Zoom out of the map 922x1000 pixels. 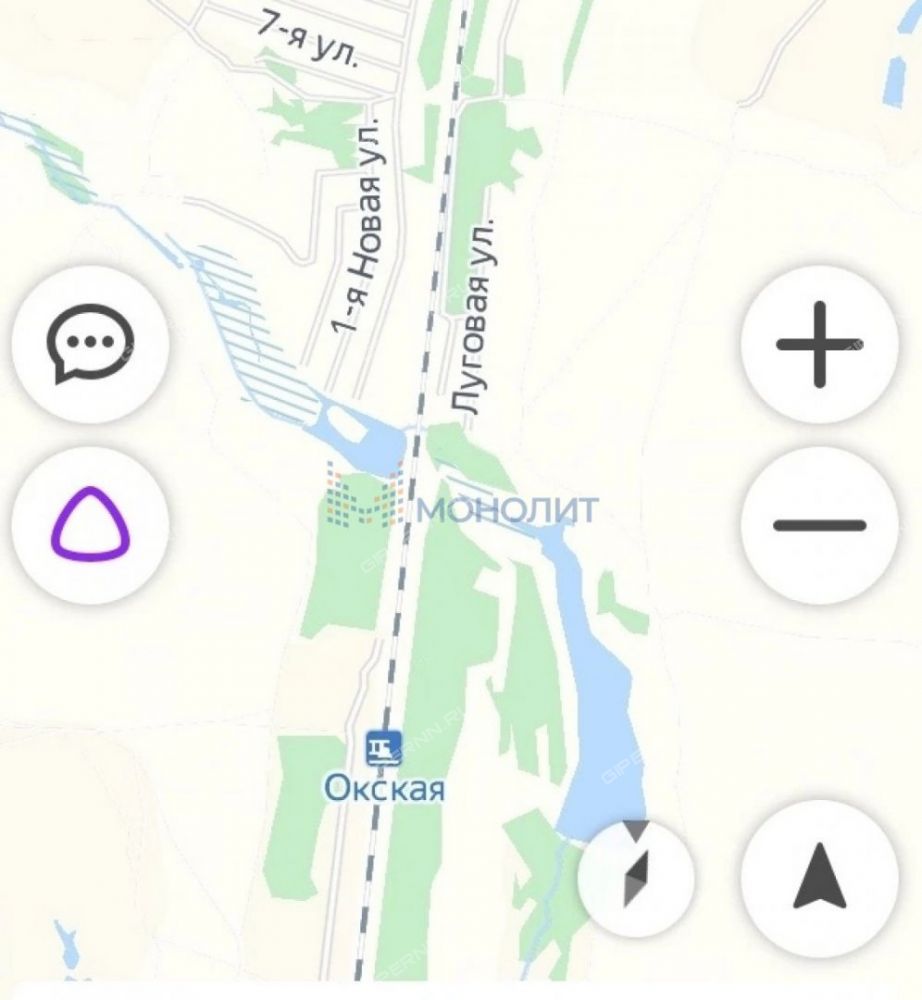[819, 525]
